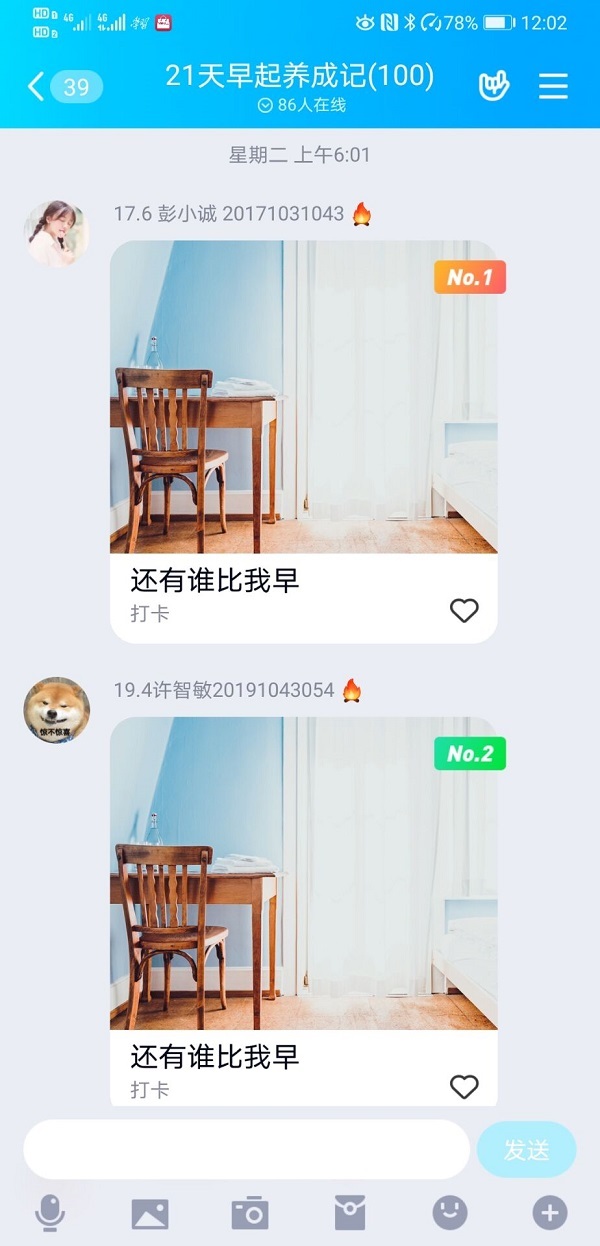Screen dimensions: 600x1246
Task: Tap the 发送 send button
Action: pyautogui.click(x=527, y=1149)
